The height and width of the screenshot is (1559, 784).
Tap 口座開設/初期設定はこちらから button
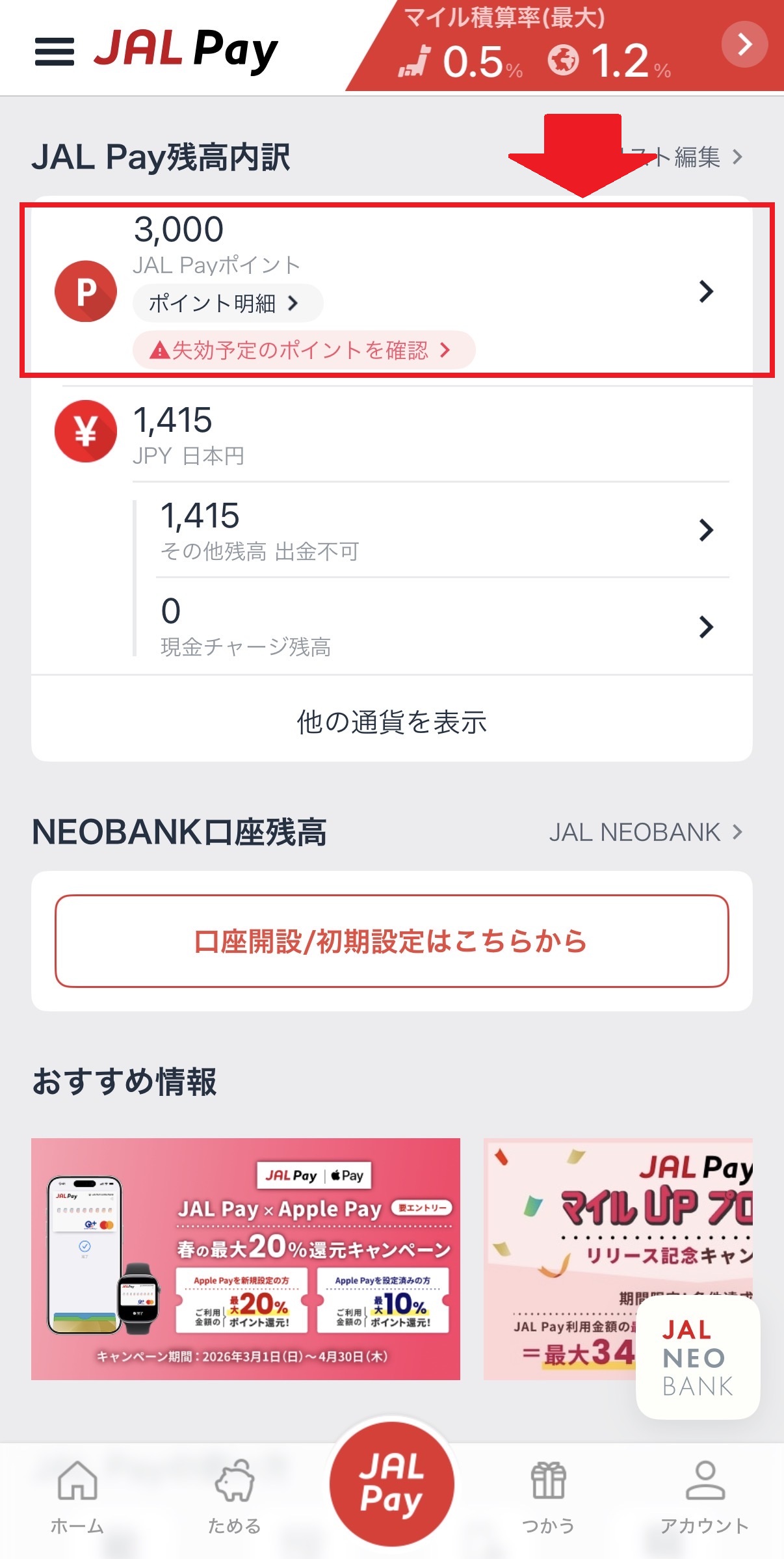pyautogui.click(x=391, y=941)
